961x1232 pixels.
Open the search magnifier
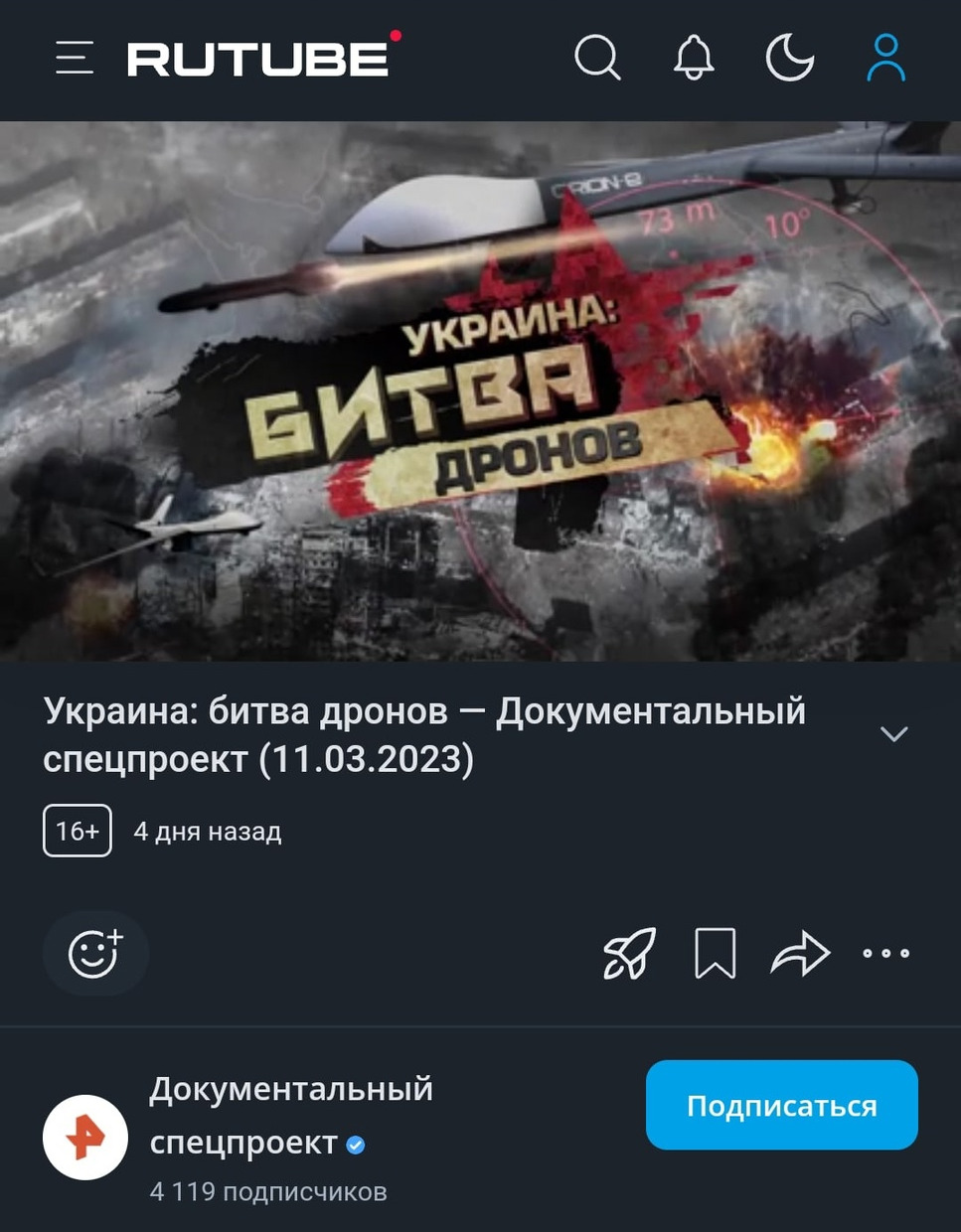click(x=597, y=58)
